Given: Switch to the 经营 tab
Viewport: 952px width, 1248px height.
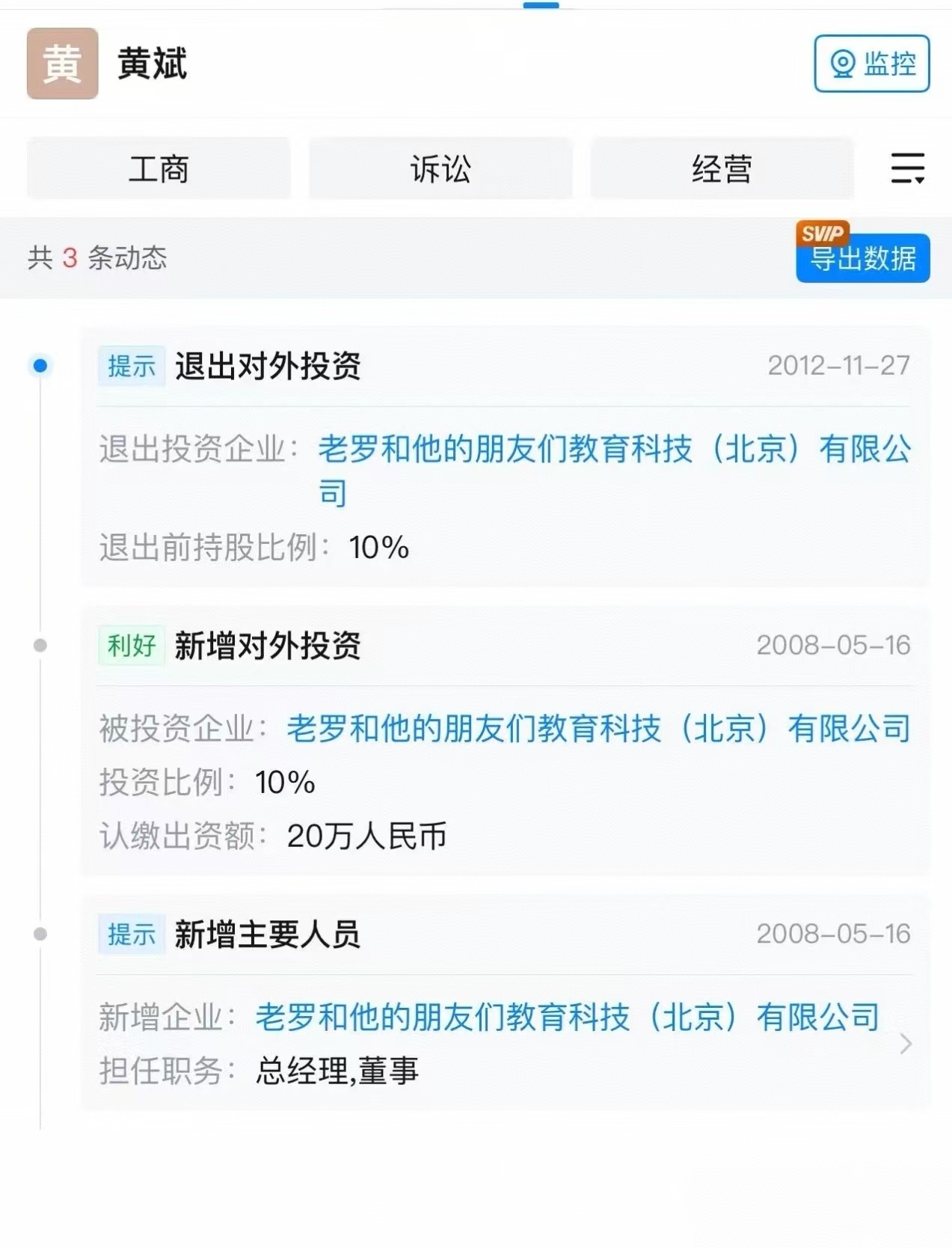Looking at the screenshot, I should tap(722, 170).
